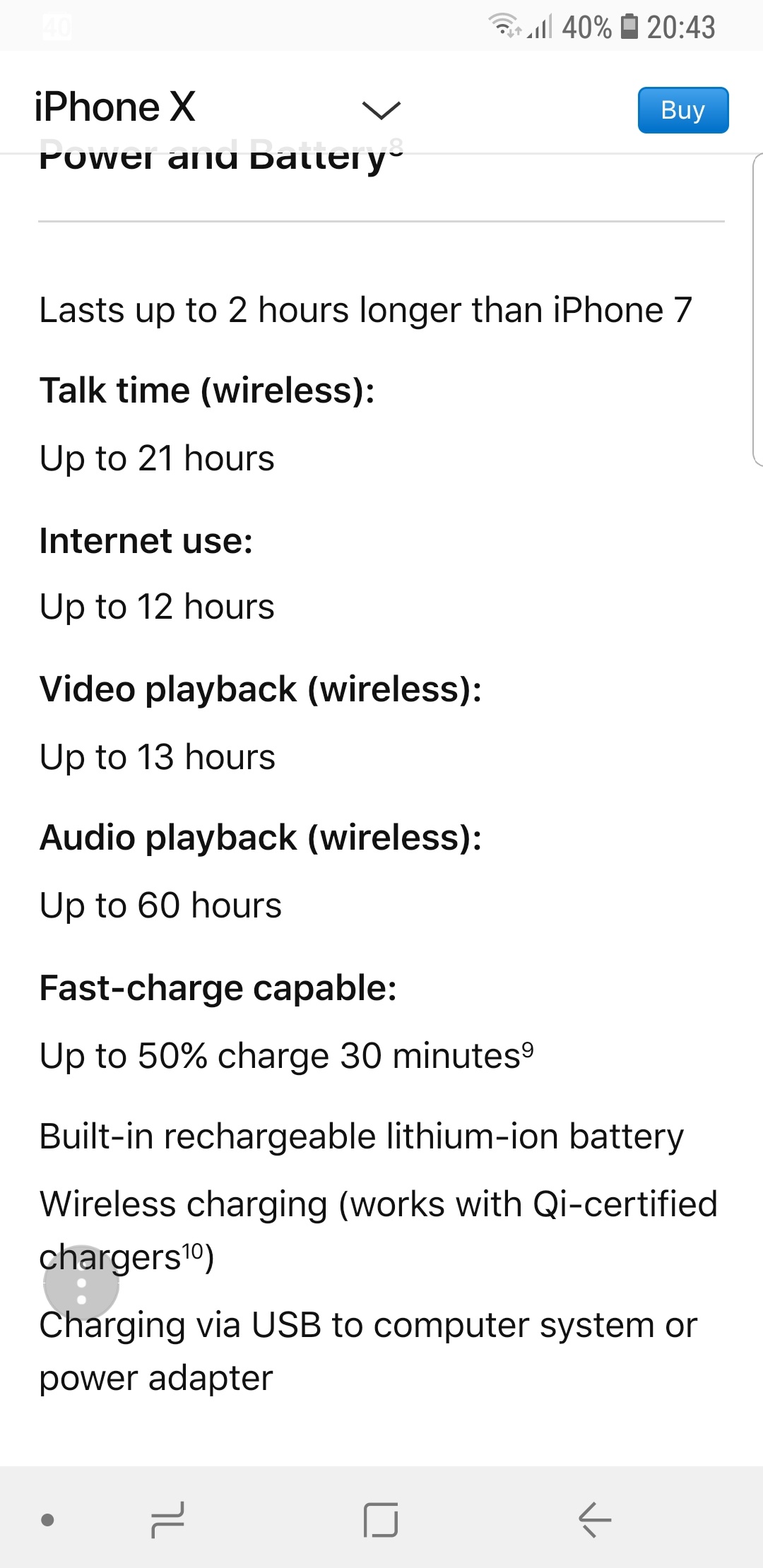Open recent apps from navigation bar
763x1568 pixels.
coord(167,1519)
